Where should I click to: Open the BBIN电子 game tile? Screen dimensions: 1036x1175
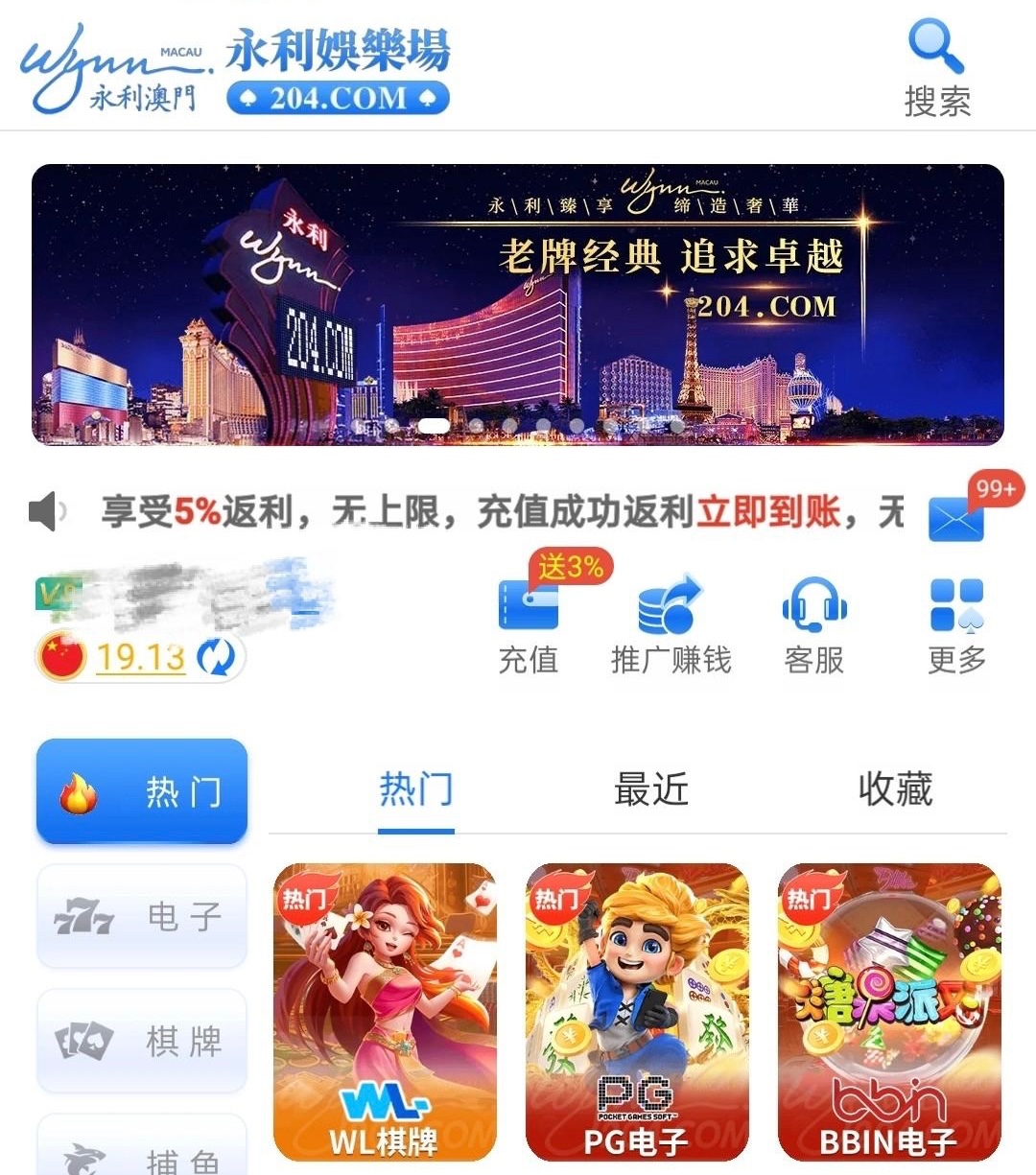[888, 1012]
